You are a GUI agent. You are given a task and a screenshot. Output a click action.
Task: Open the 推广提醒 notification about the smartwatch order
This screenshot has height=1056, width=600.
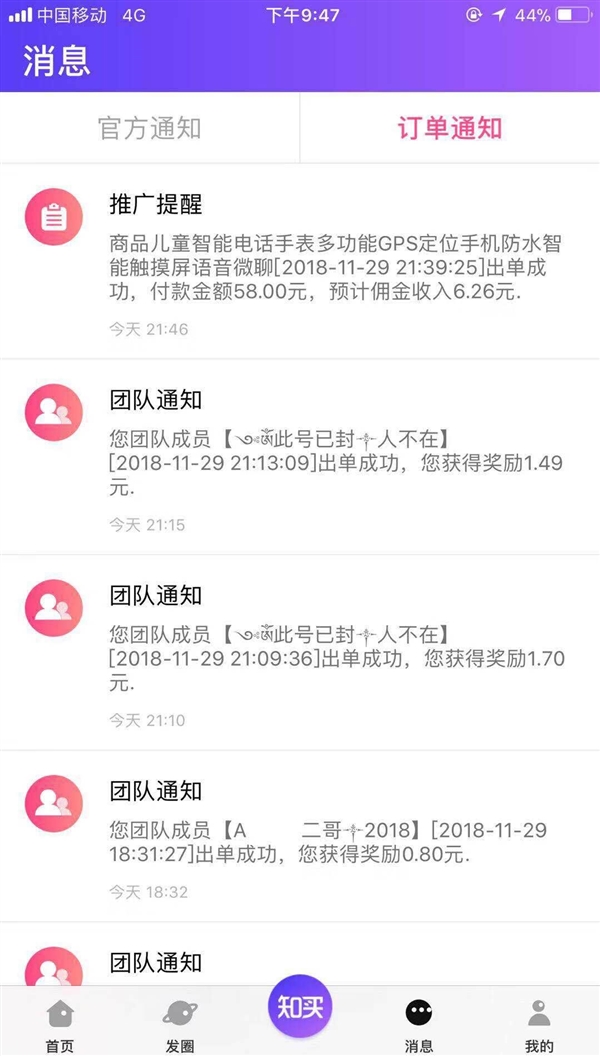click(300, 261)
